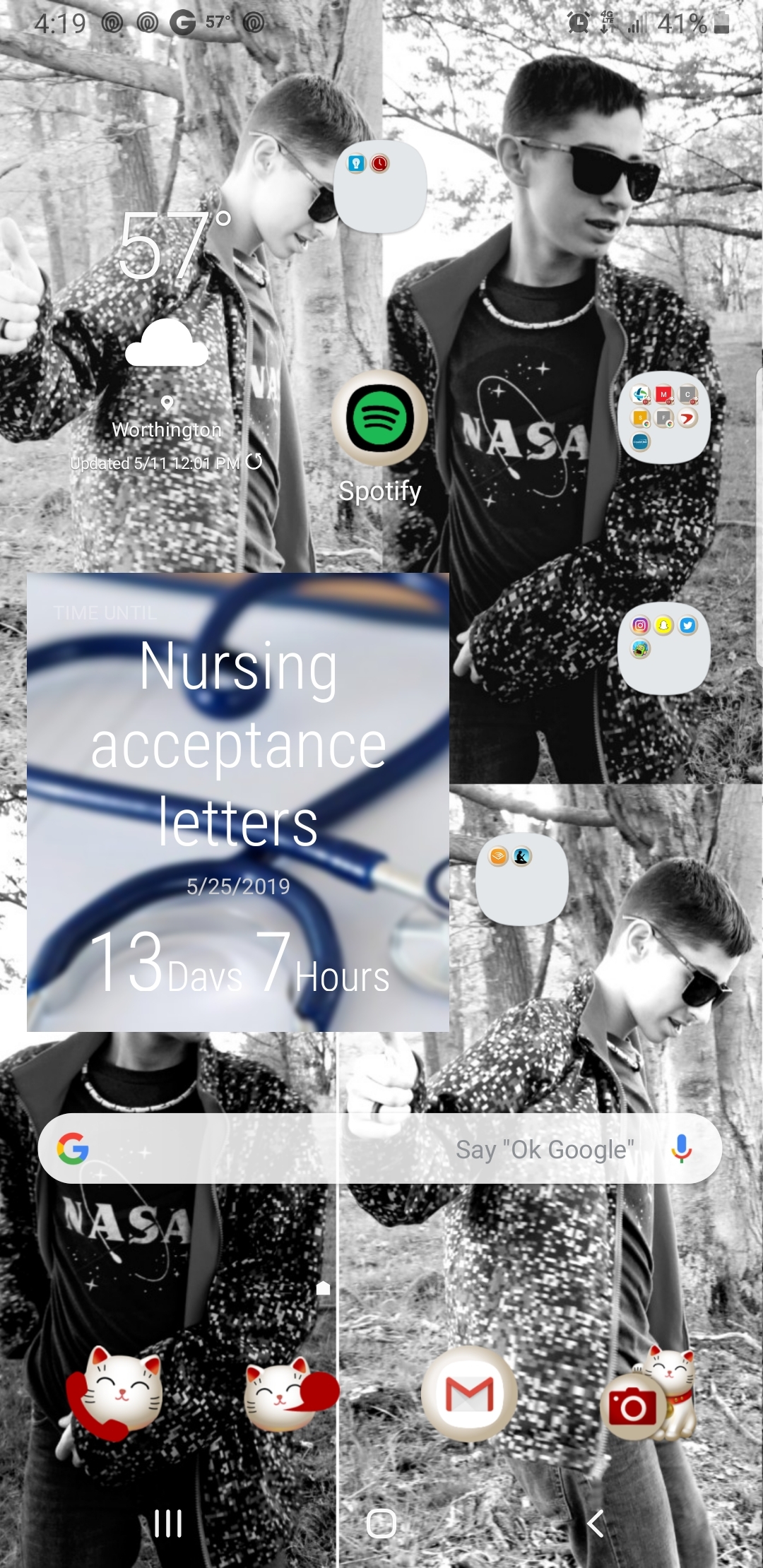Open the Nursing acceptance letters countdown widget
The image size is (763, 1568).
(238, 802)
